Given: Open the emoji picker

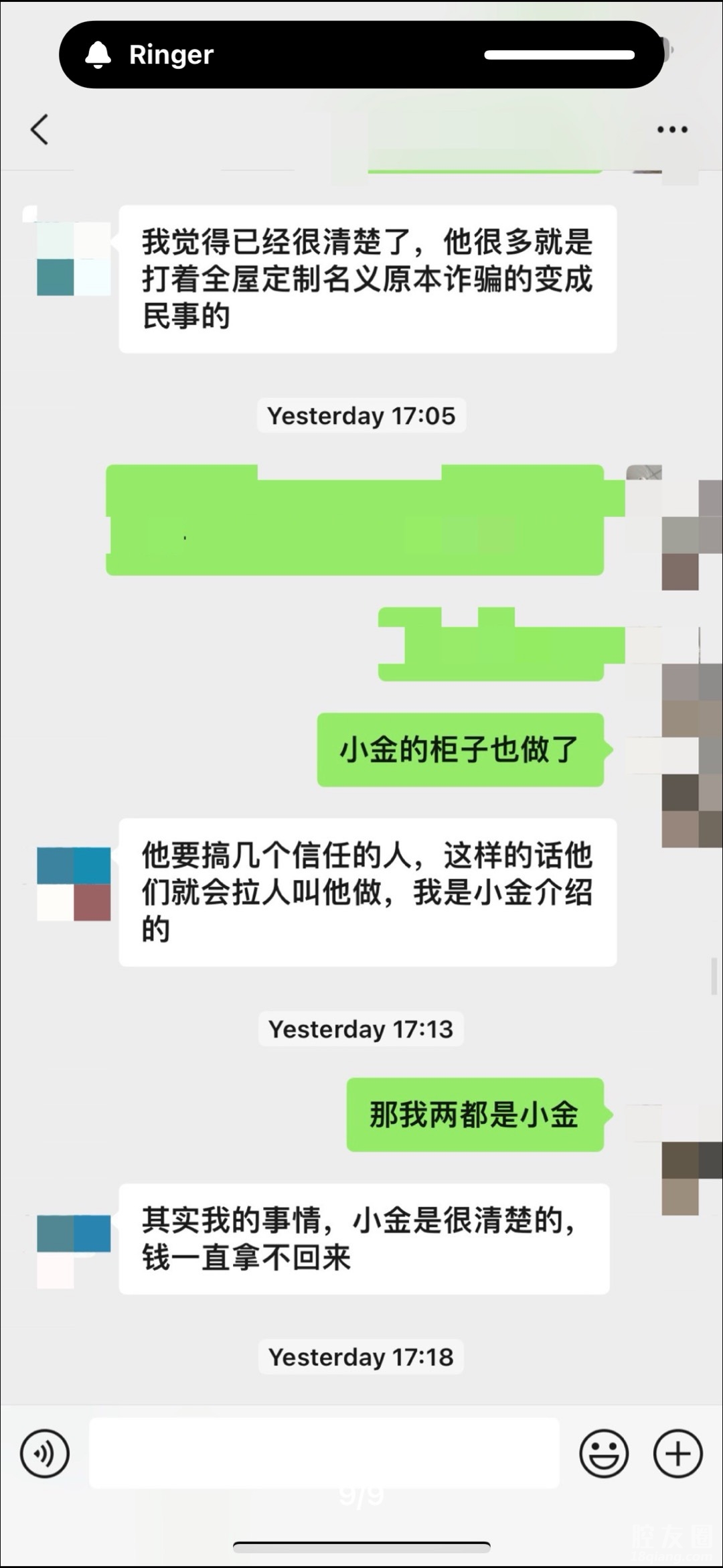Looking at the screenshot, I should tap(603, 1453).
